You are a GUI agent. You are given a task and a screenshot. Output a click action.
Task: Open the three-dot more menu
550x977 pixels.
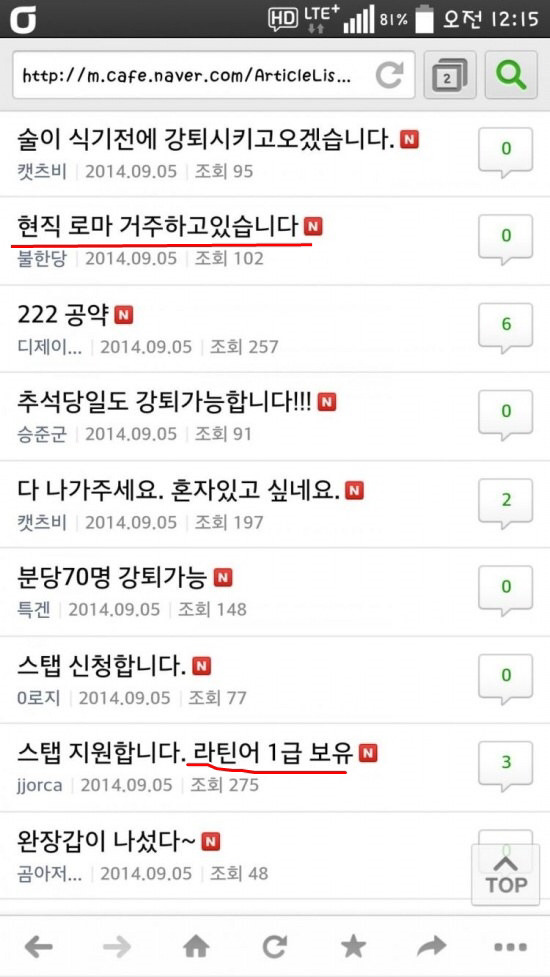(510, 948)
